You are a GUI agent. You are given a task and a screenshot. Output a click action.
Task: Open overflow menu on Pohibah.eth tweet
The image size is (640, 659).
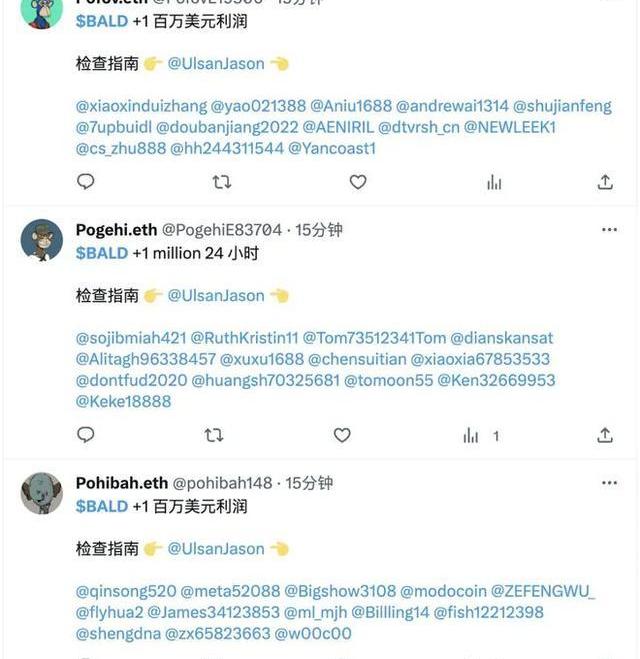pos(609,483)
